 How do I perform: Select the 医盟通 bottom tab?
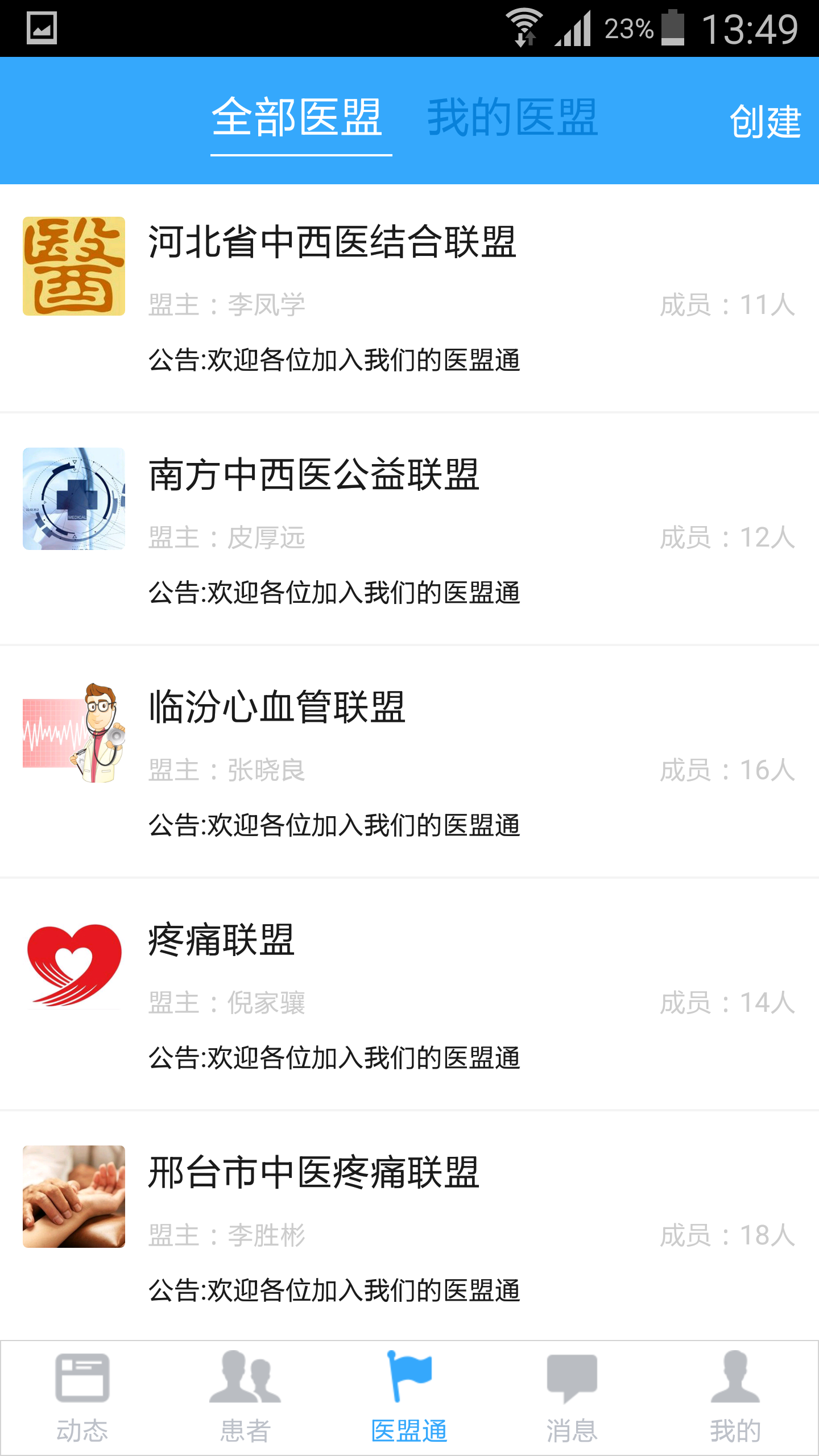point(409,1399)
